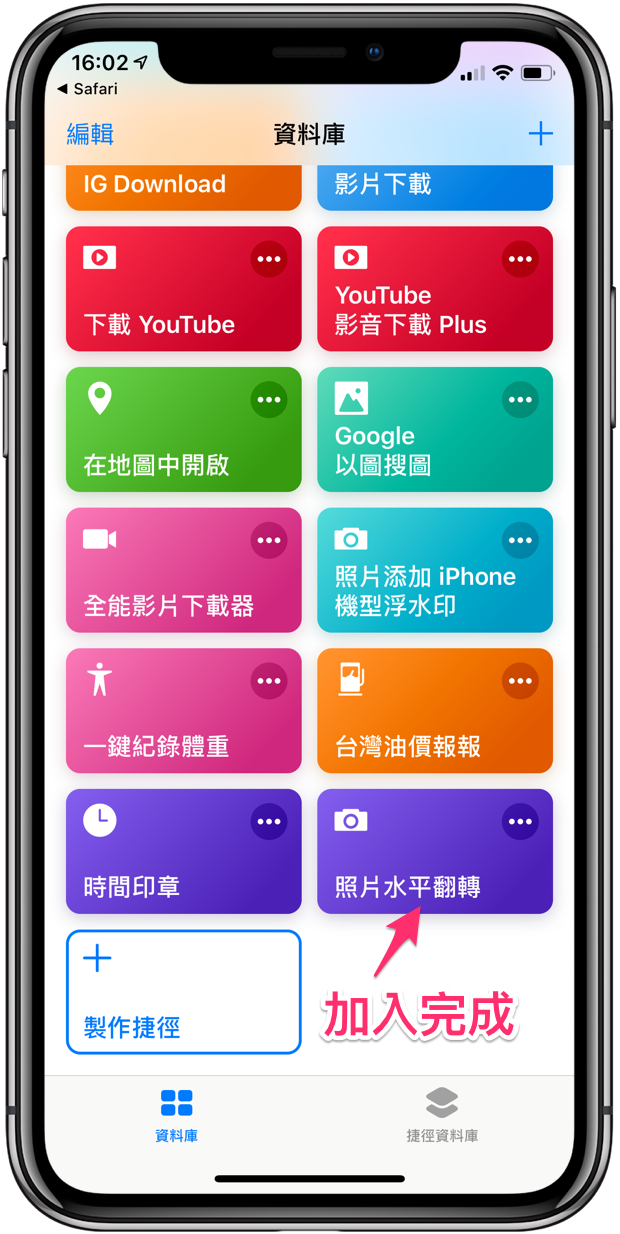Return to Safari via back link
The height and width of the screenshot is (1234, 620).
(88, 89)
